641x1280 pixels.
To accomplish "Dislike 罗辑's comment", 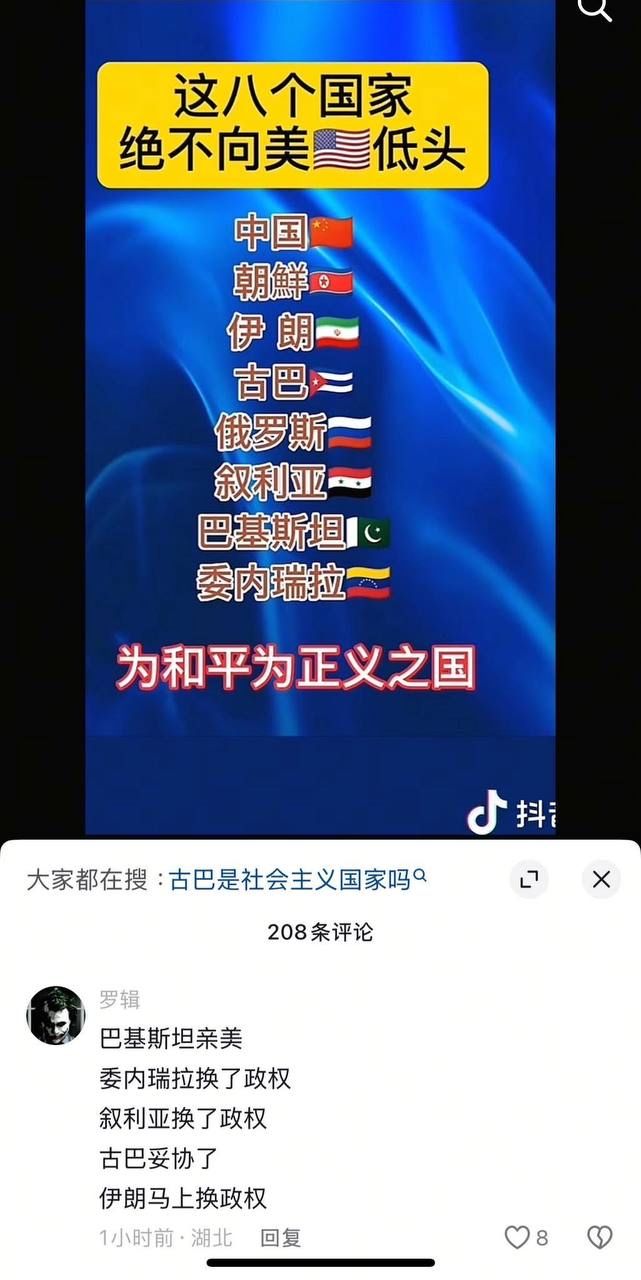I will coord(599,1238).
